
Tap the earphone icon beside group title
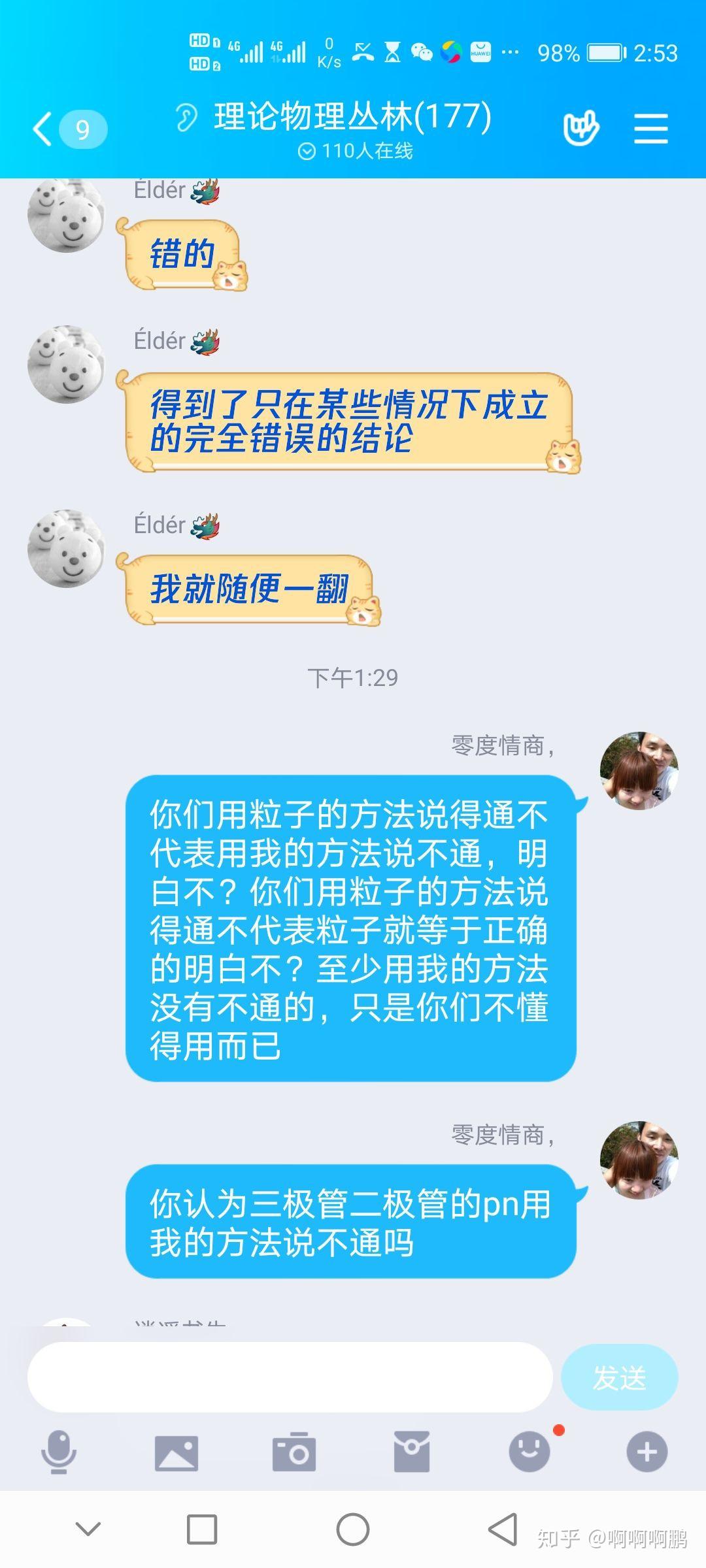coord(188,118)
